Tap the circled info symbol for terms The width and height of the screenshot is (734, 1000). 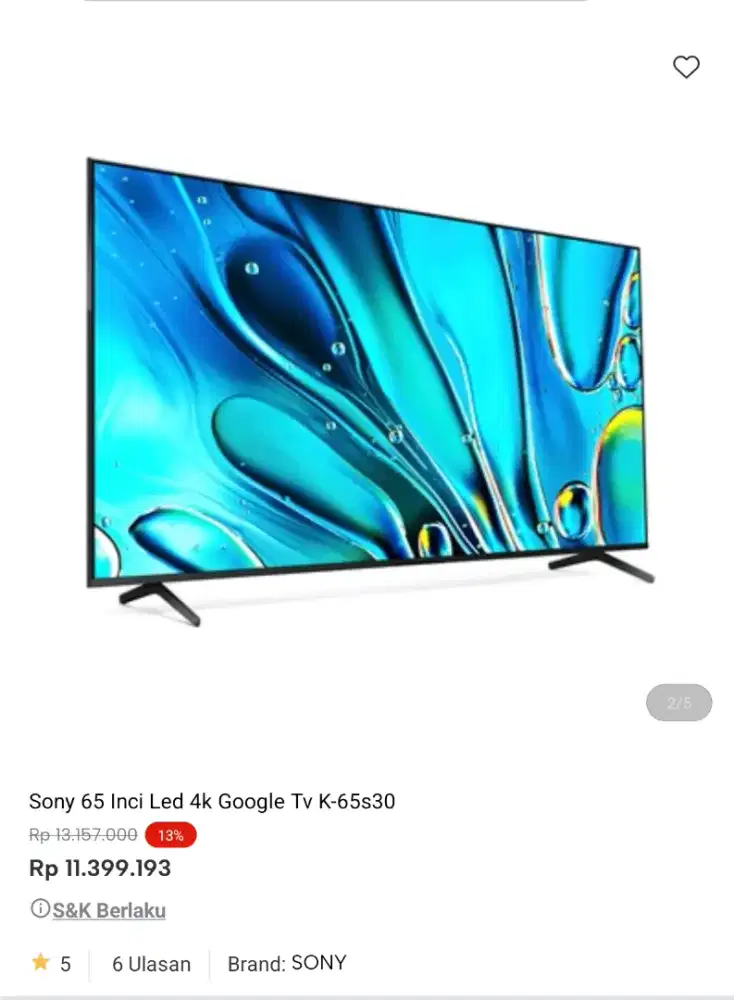coord(41,910)
